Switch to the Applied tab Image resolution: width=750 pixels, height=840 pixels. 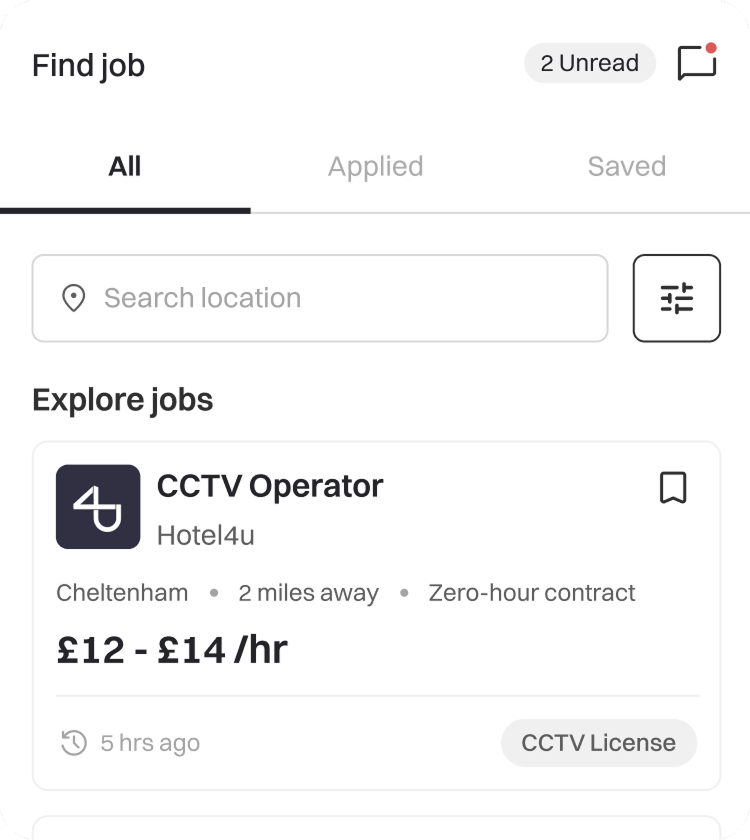375,166
